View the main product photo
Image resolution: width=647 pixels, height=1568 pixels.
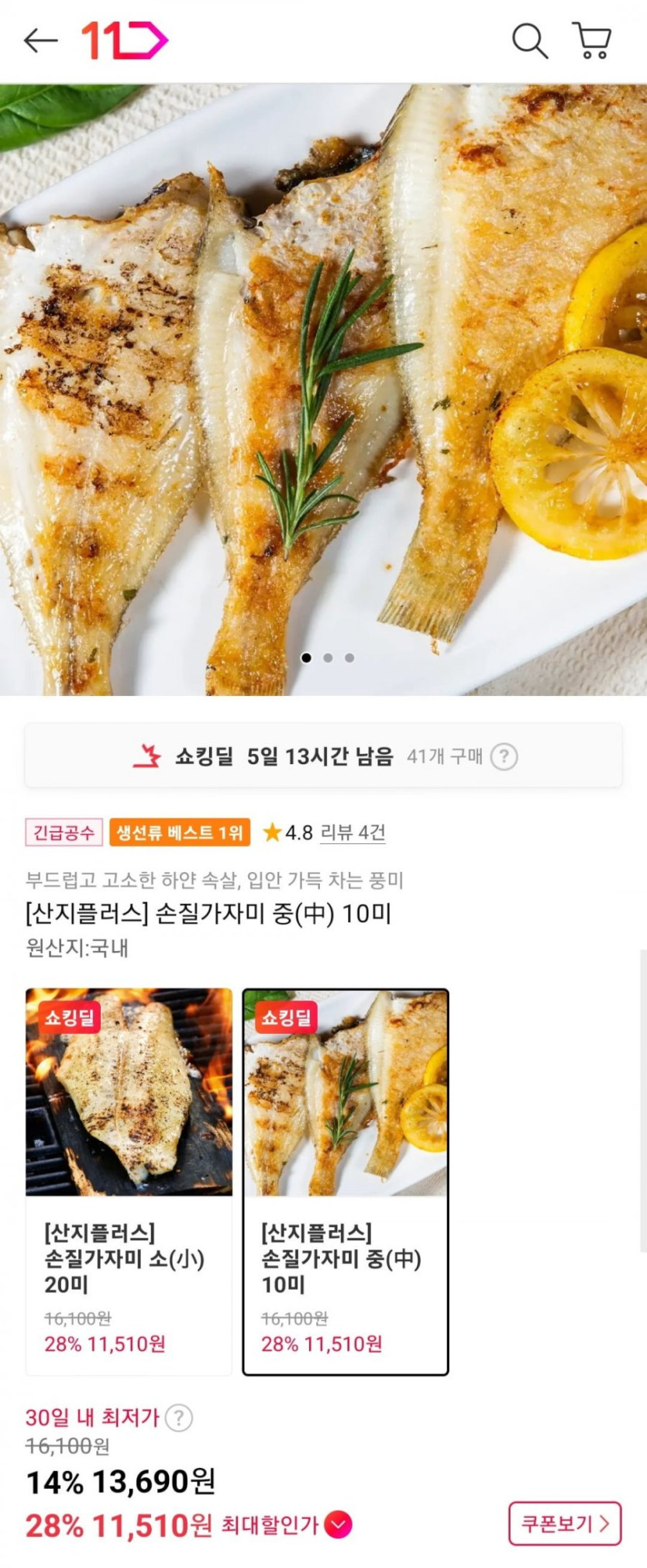point(323,388)
